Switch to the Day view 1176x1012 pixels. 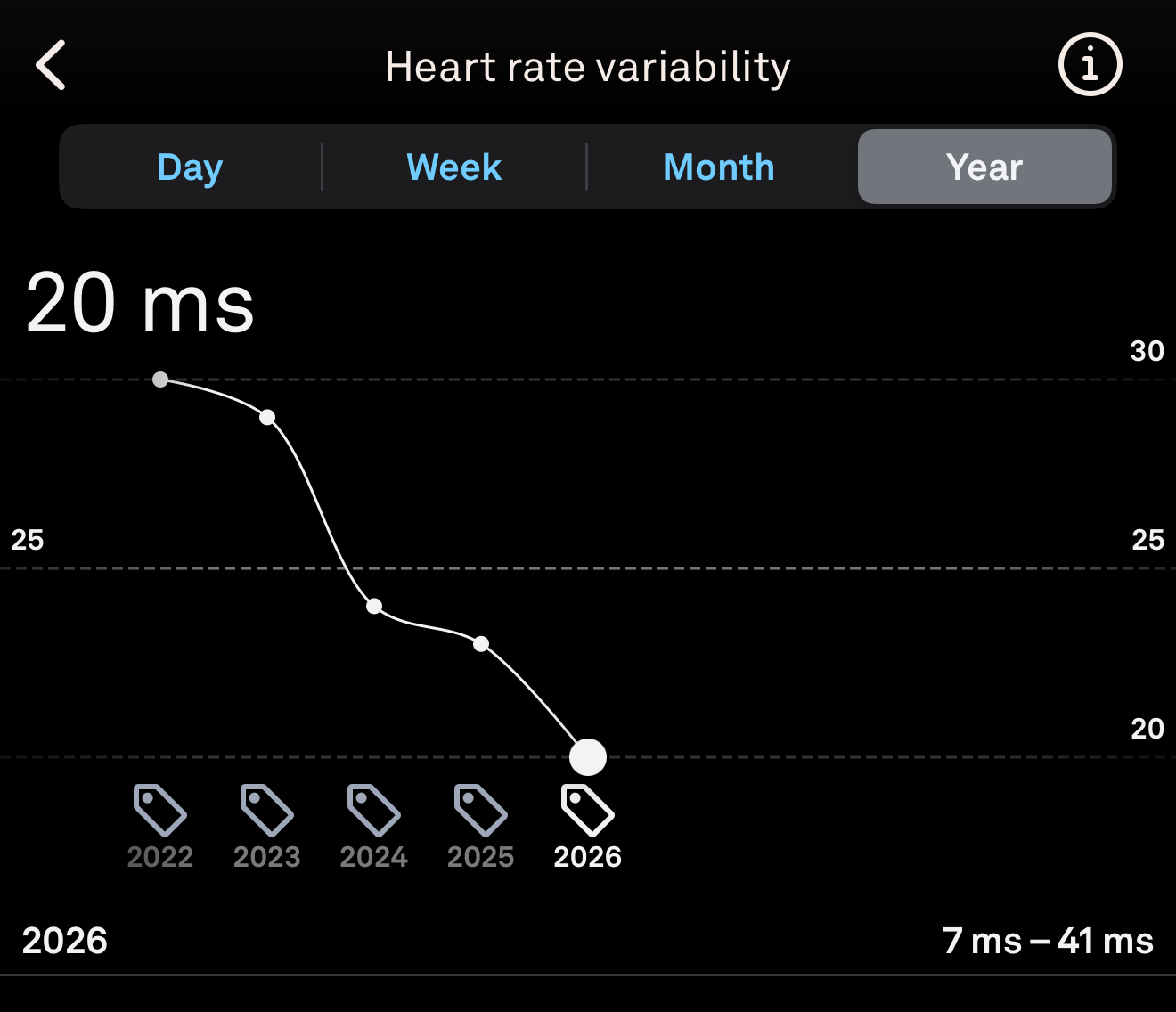pyautogui.click(x=190, y=167)
